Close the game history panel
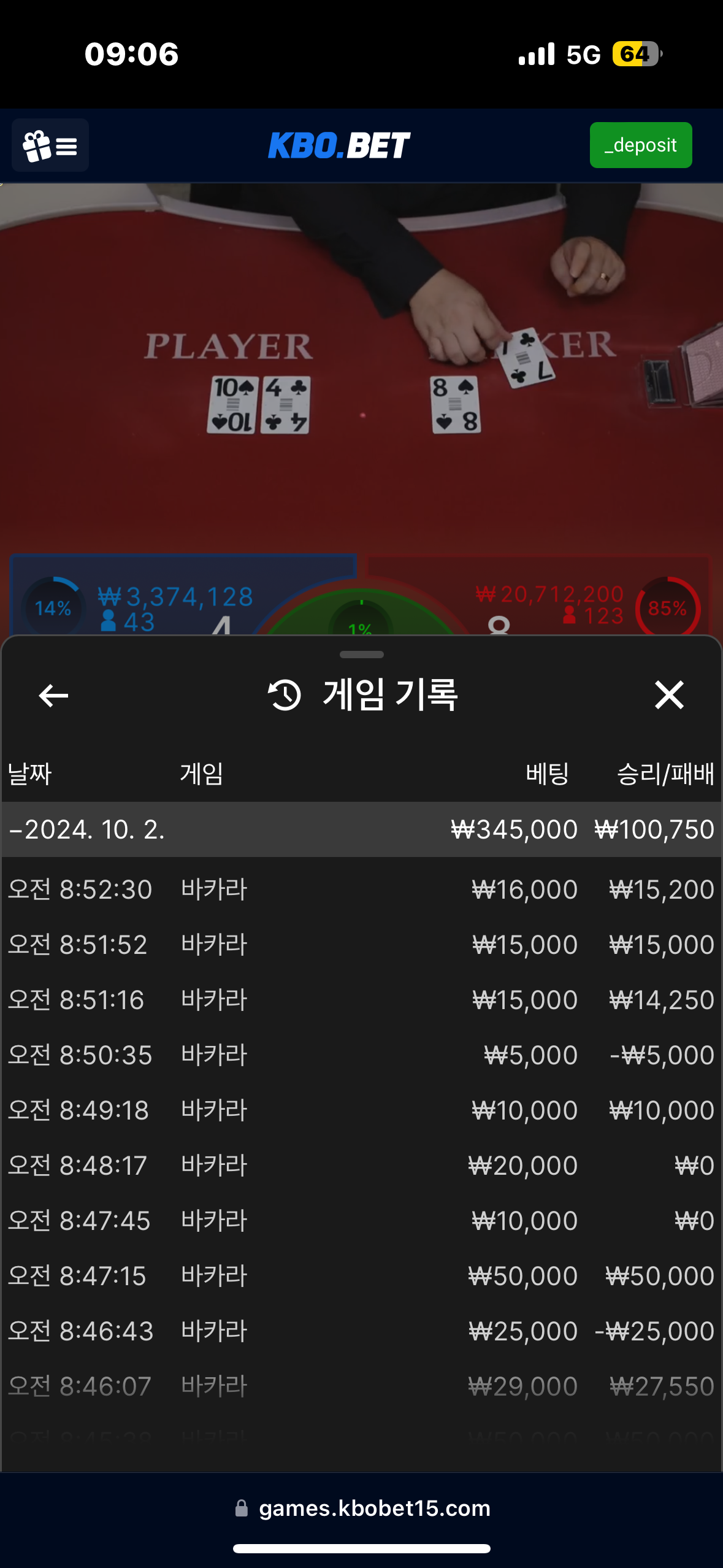This screenshot has height=1568, width=723. 668,695
